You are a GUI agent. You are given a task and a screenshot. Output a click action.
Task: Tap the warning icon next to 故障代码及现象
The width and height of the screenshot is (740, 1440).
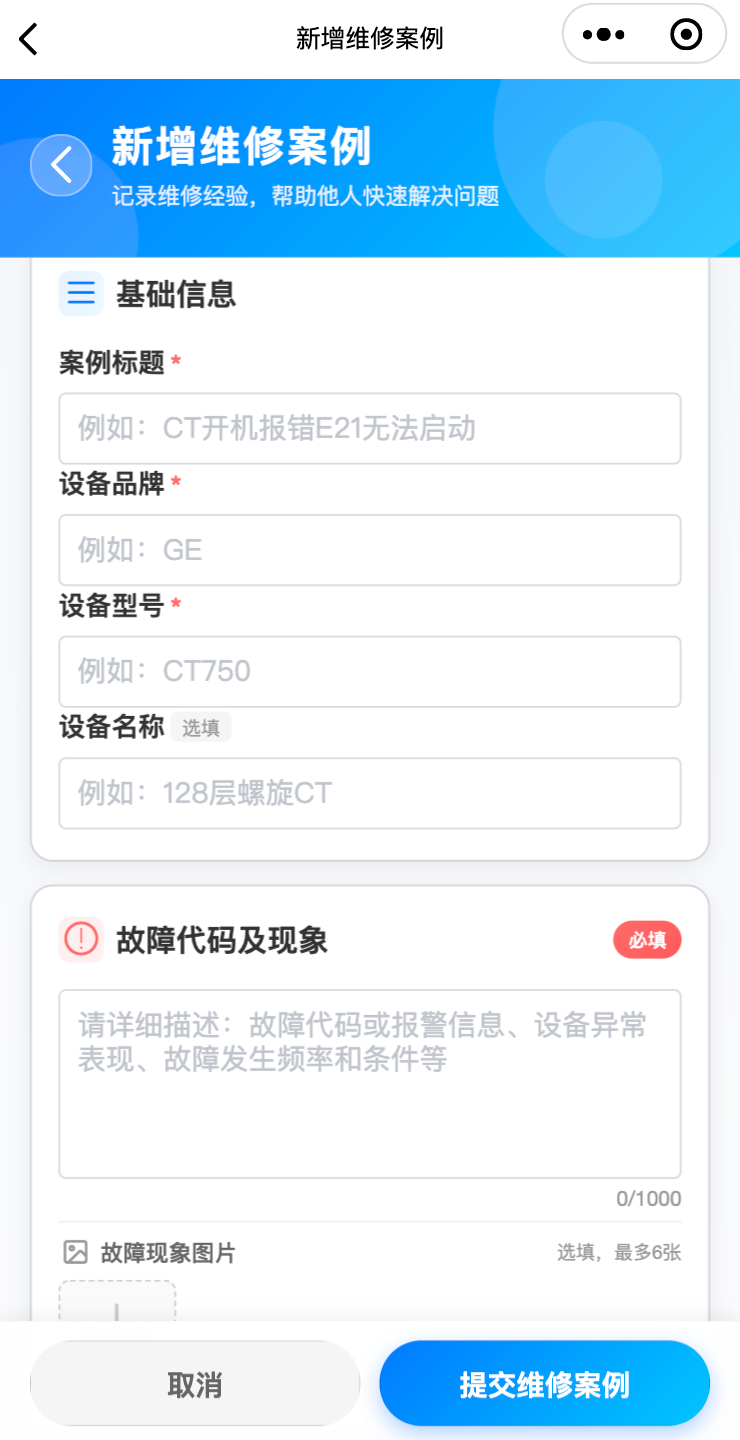pos(80,940)
